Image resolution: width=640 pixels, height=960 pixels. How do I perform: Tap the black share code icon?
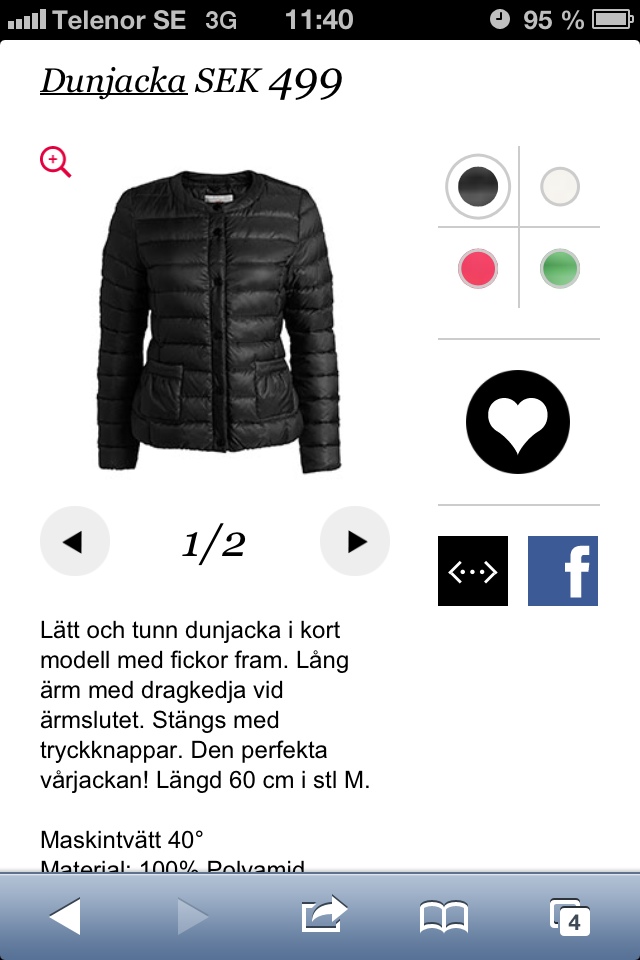coord(473,571)
